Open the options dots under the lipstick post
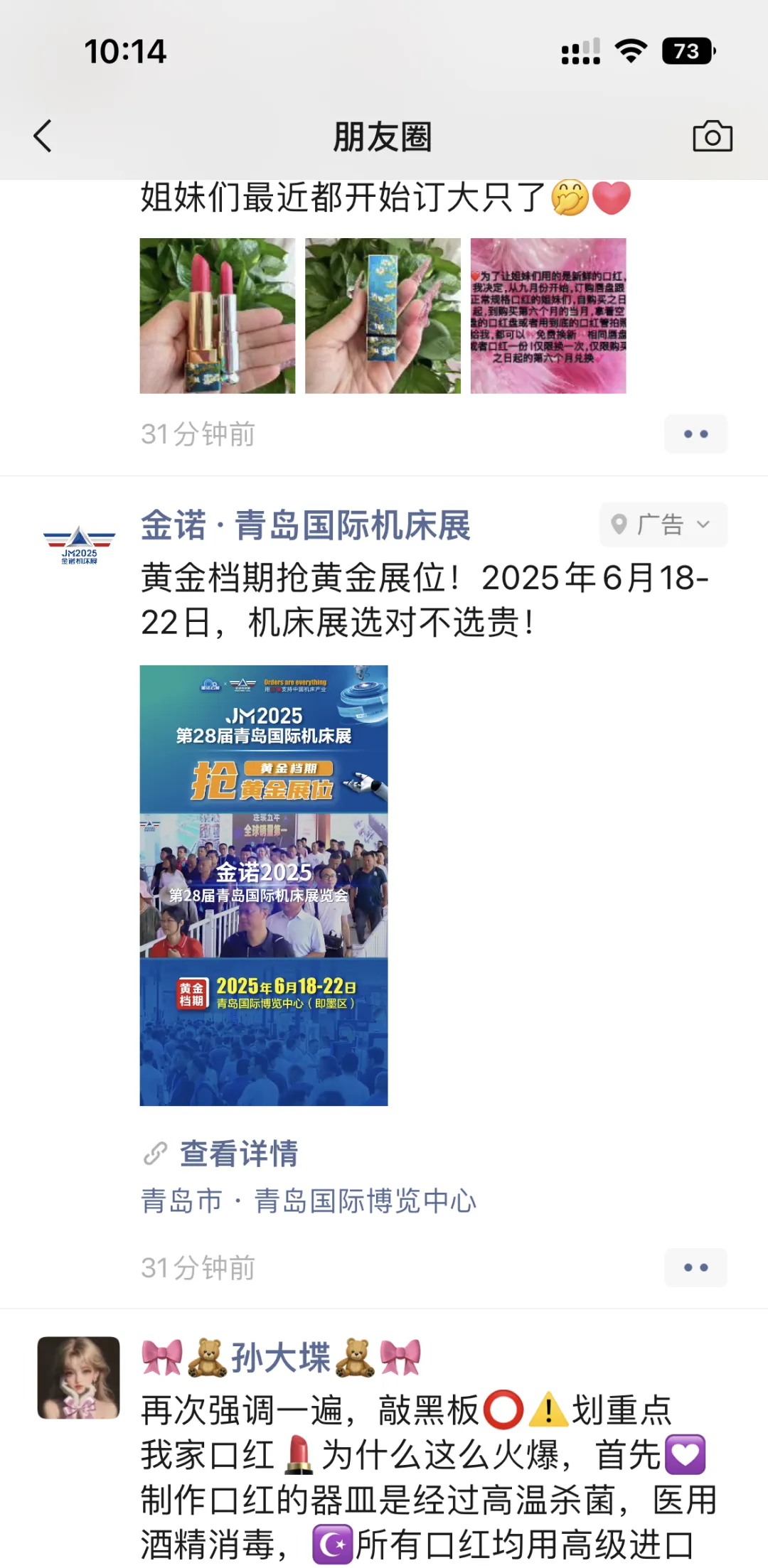The image size is (768, 1568). (x=695, y=434)
